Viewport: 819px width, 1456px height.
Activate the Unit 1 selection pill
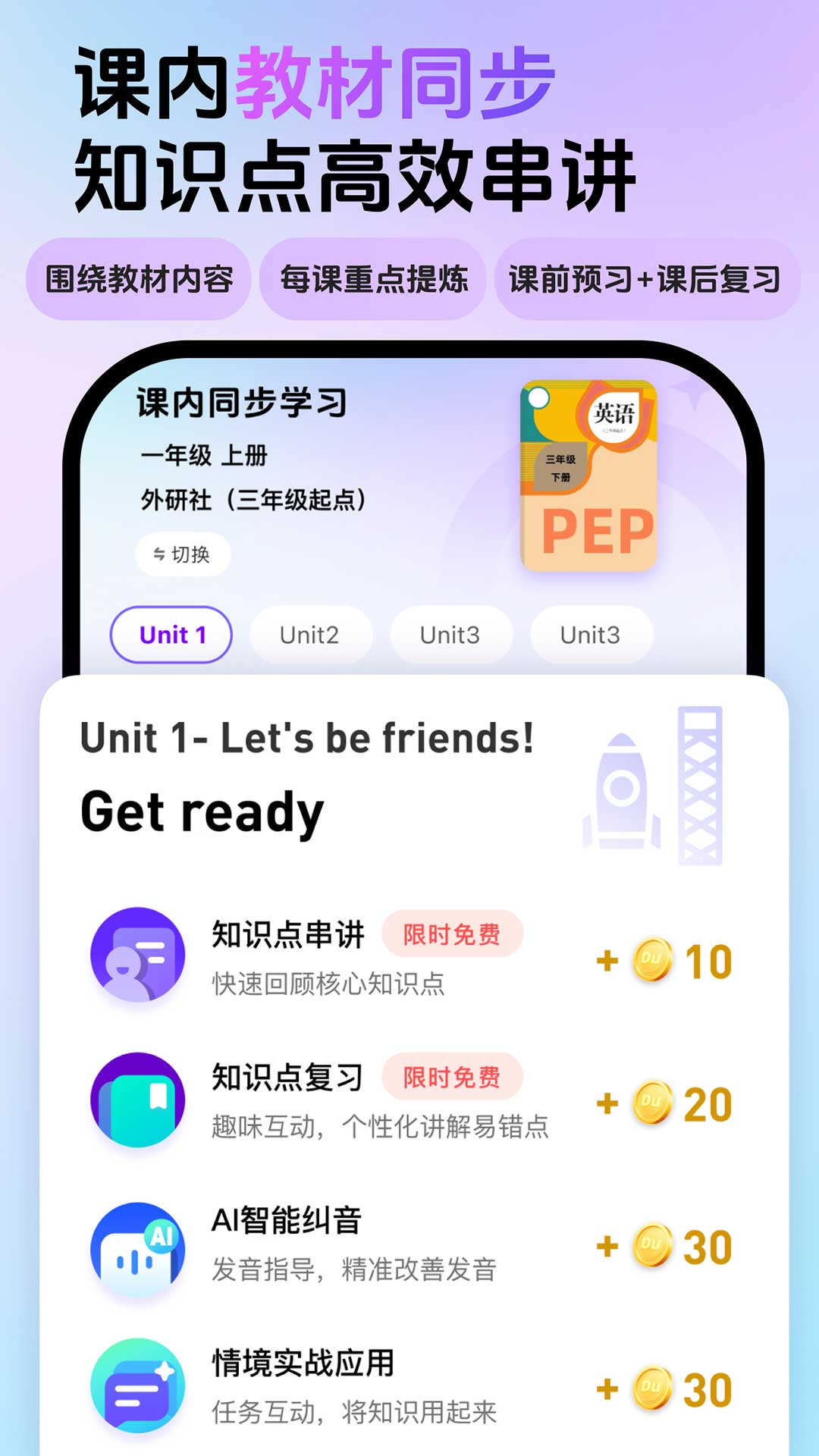[171, 635]
